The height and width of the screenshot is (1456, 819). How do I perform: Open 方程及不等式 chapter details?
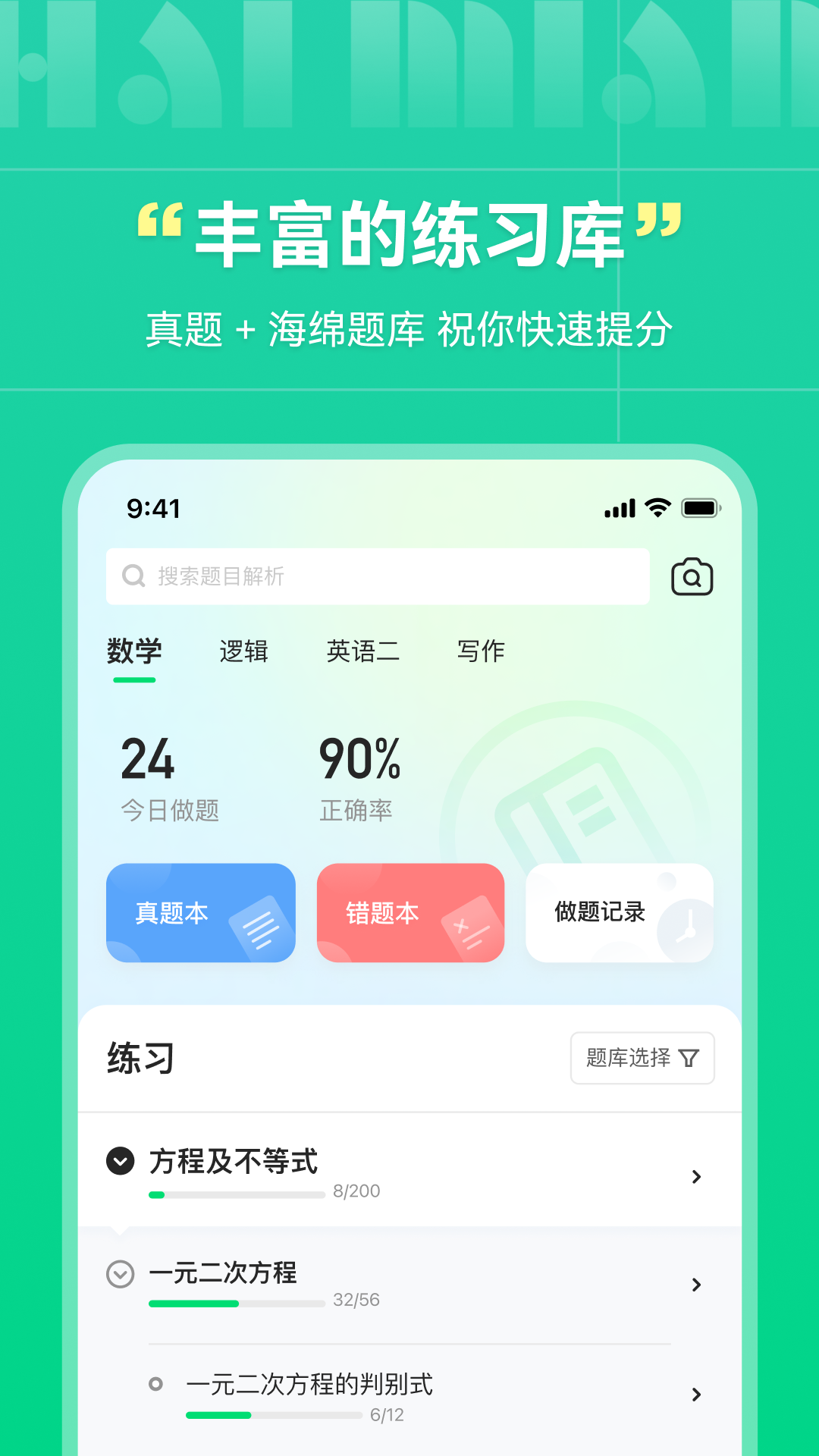(695, 1176)
